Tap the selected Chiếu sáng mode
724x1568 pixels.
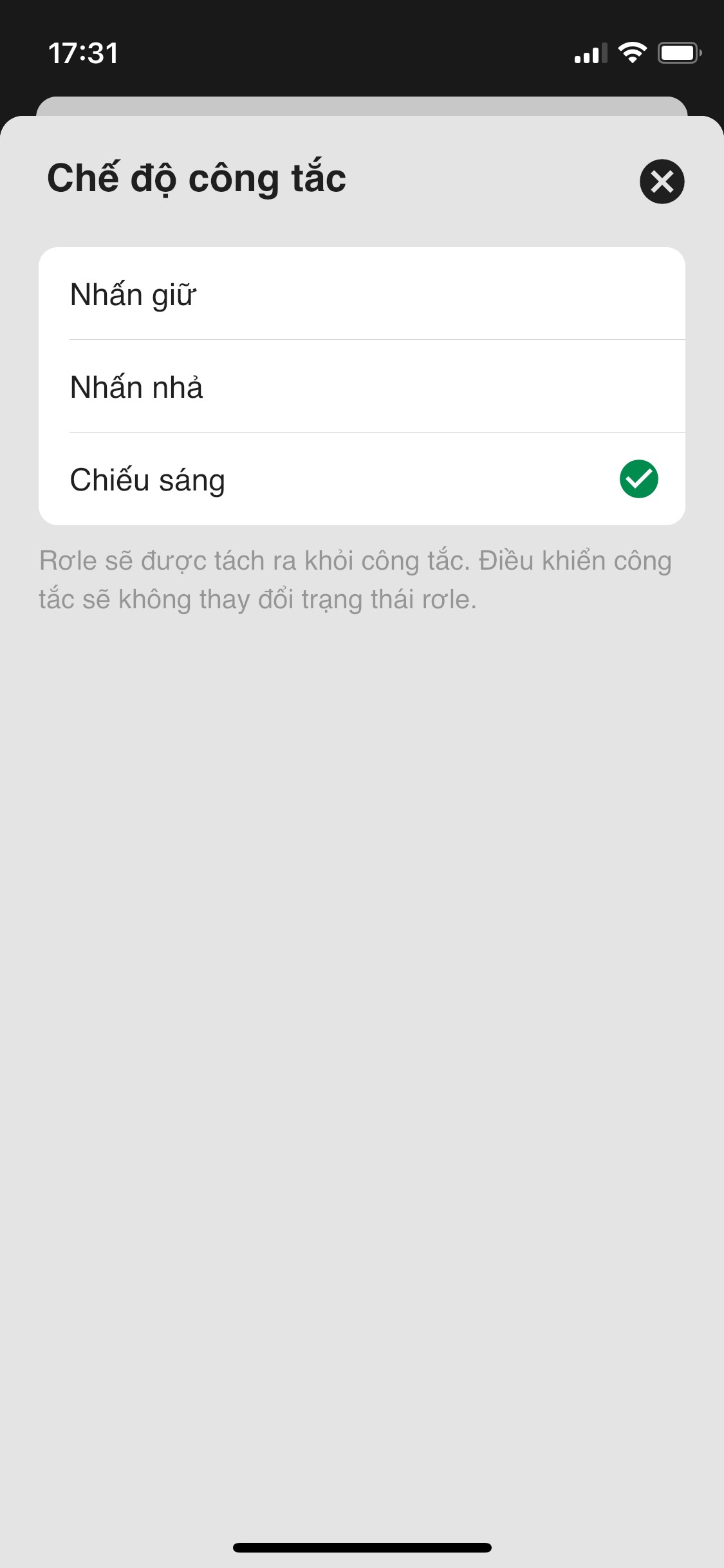[x=362, y=480]
